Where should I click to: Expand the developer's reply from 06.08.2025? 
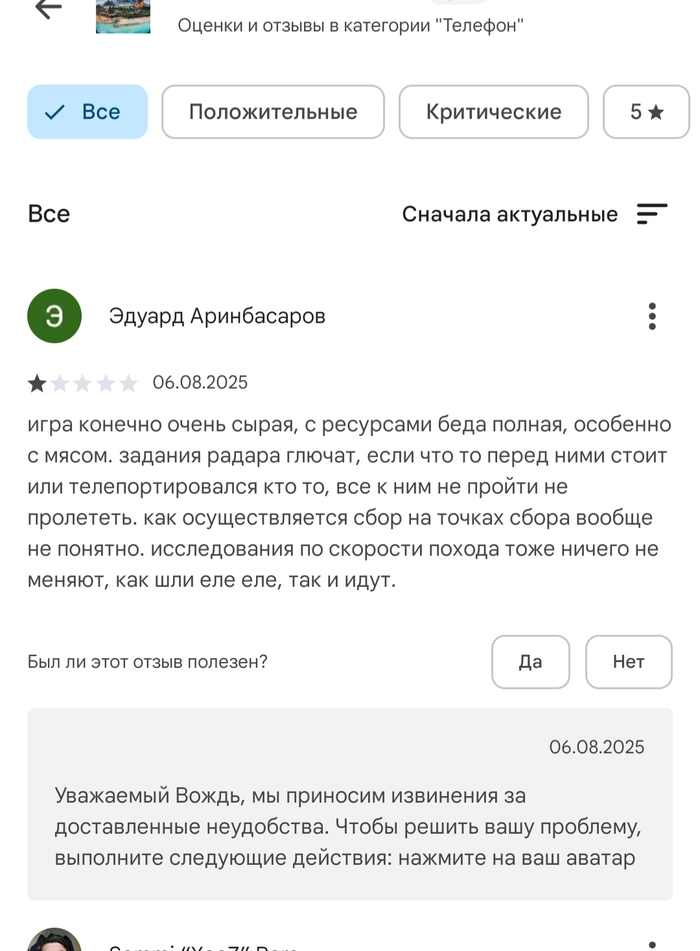(x=349, y=827)
